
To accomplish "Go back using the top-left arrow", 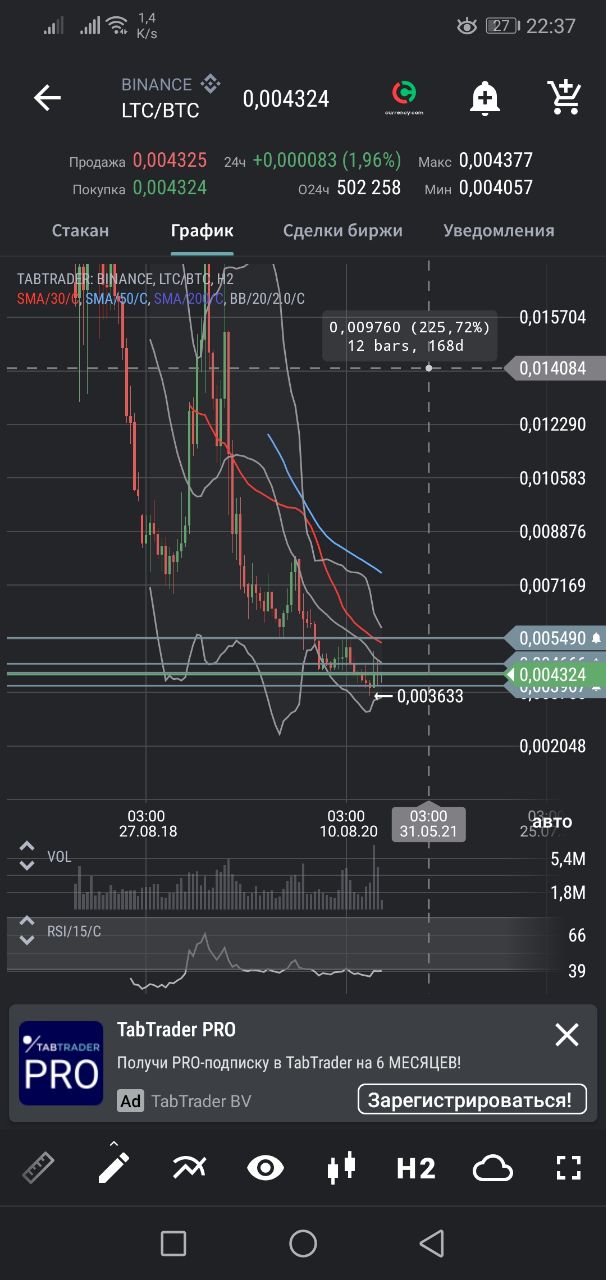I will [x=47, y=97].
